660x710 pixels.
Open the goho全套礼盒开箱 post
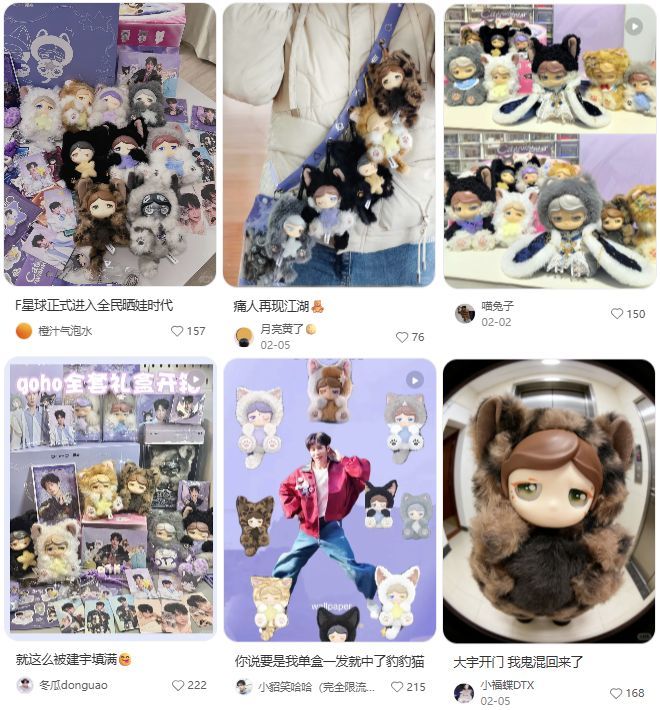tap(110, 498)
